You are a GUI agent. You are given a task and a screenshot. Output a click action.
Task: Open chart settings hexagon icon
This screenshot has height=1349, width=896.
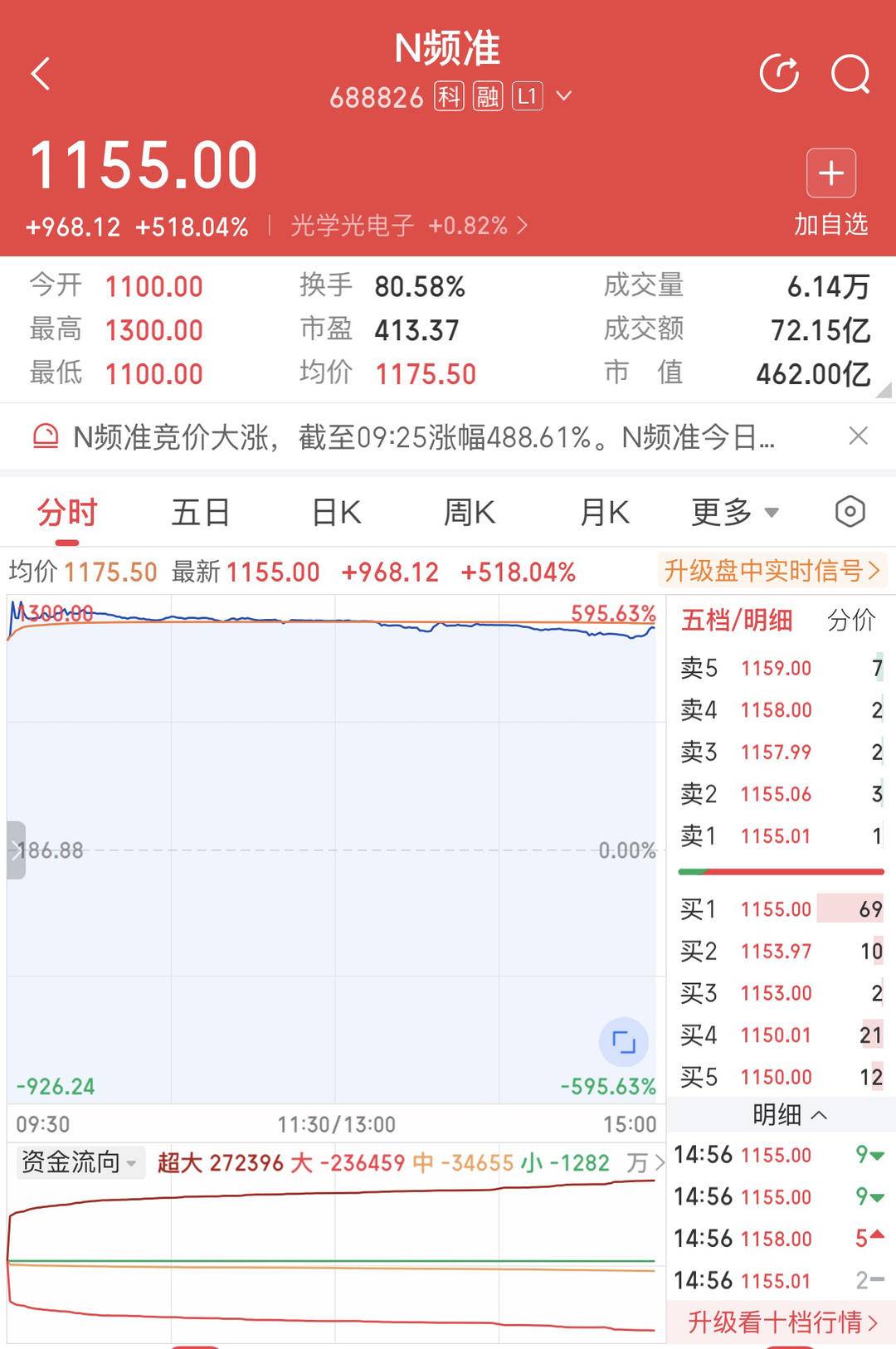tap(850, 512)
